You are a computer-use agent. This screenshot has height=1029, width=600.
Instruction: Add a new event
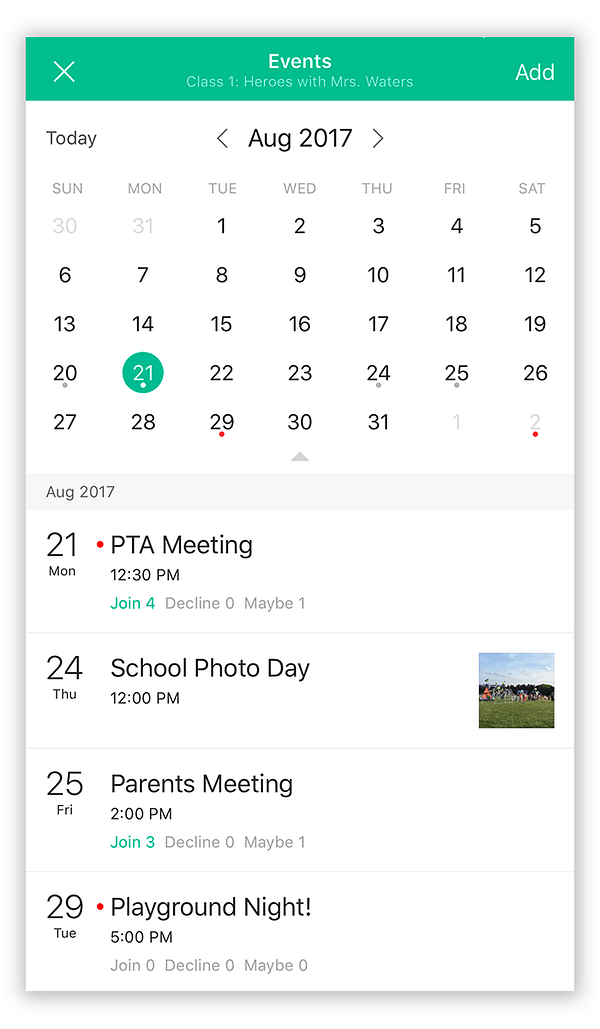click(x=534, y=72)
